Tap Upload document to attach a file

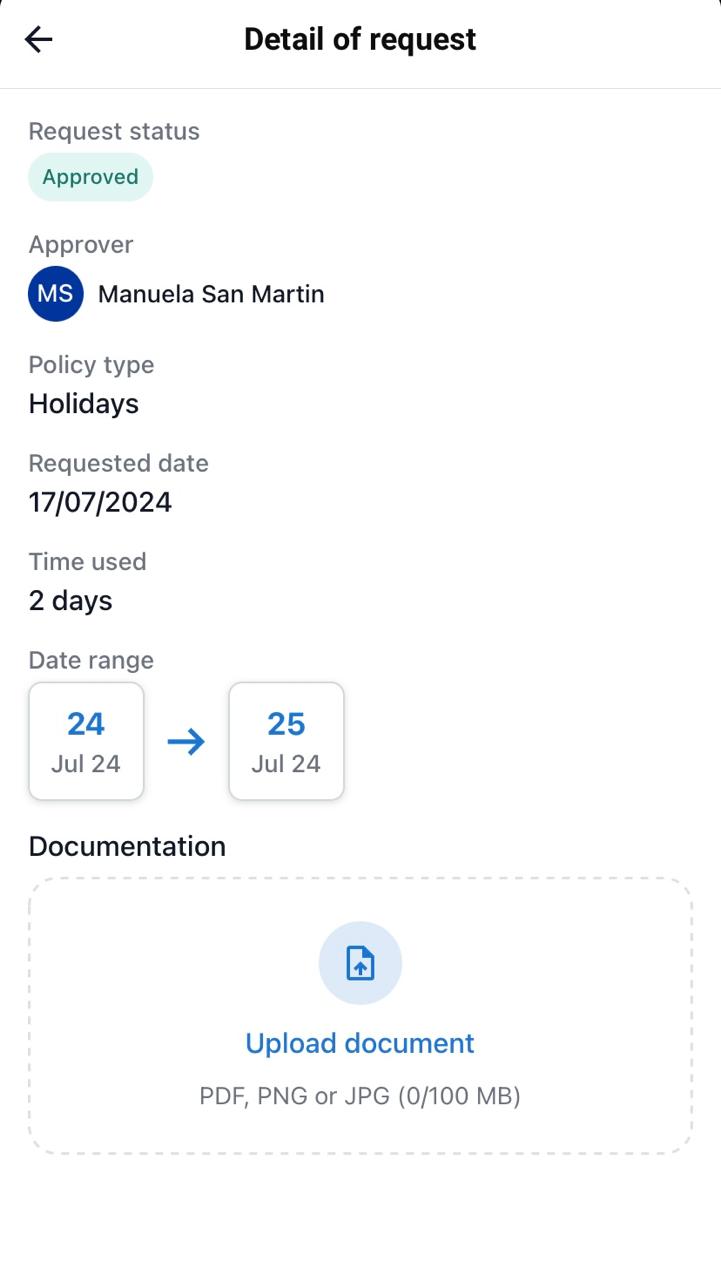click(x=360, y=1043)
